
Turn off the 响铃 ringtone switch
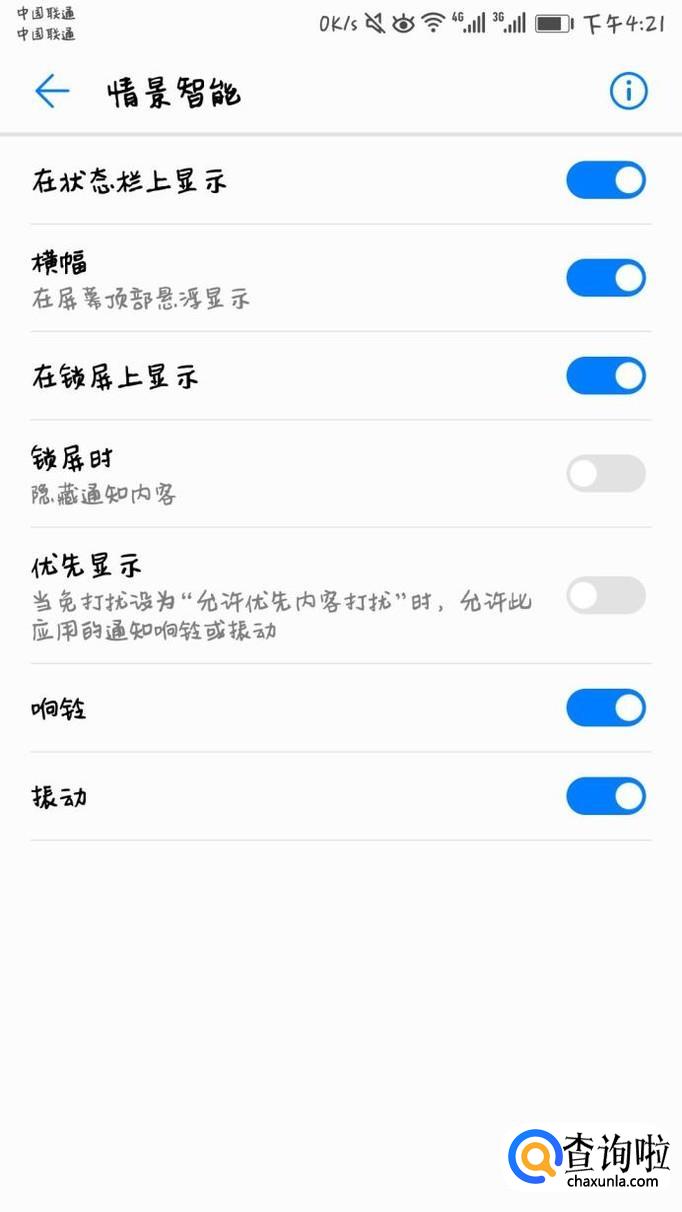[606, 708]
